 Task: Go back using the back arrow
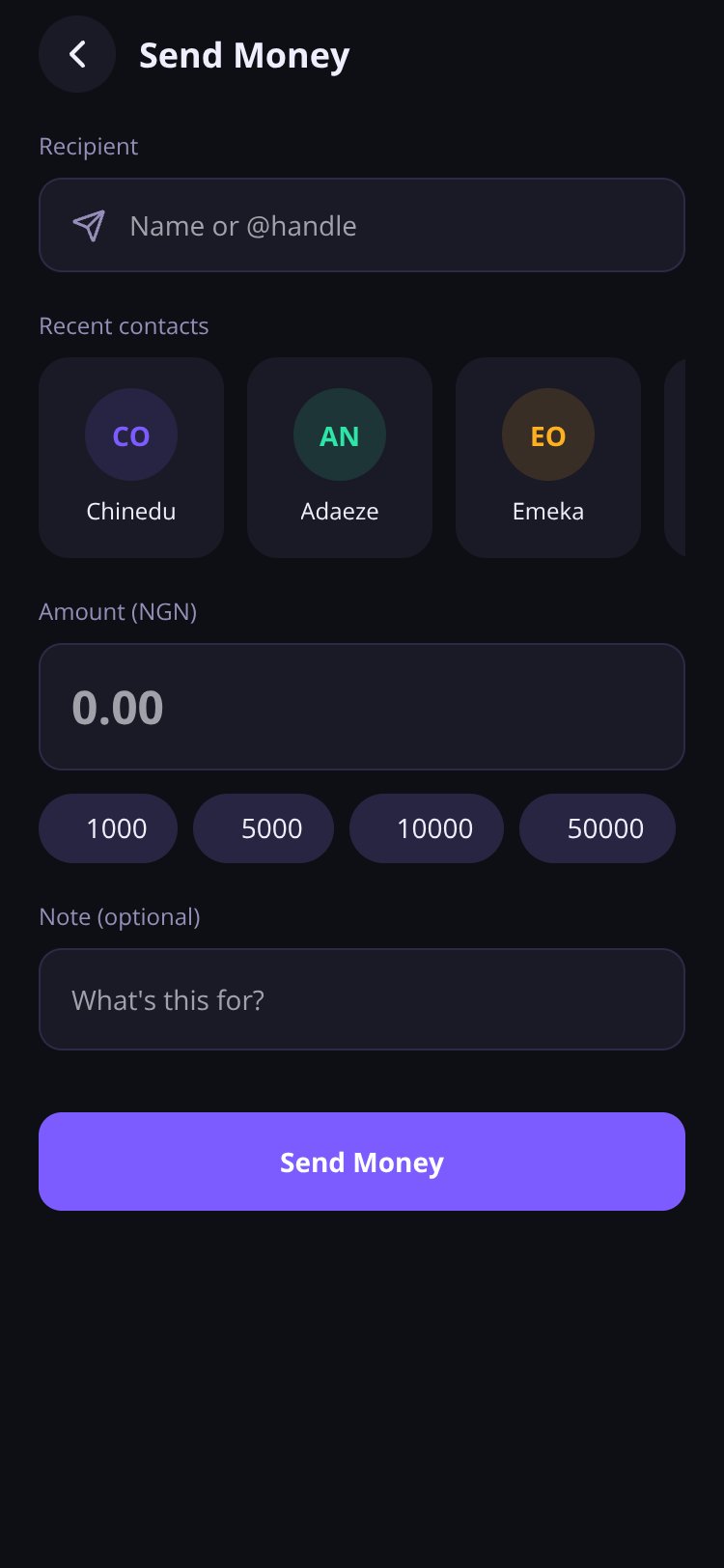point(77,54)
